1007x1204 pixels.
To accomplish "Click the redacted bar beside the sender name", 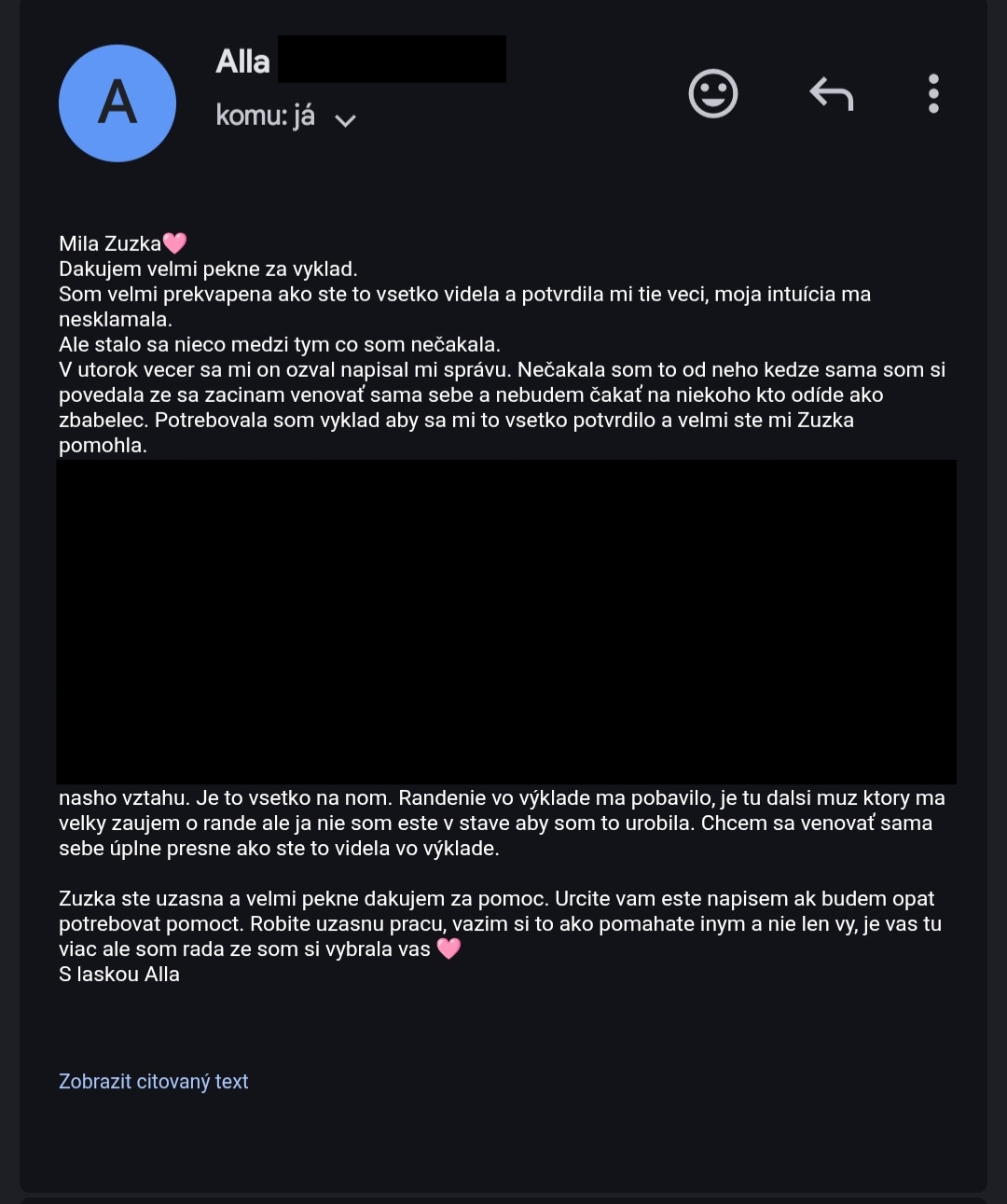I will pos(392,59).
